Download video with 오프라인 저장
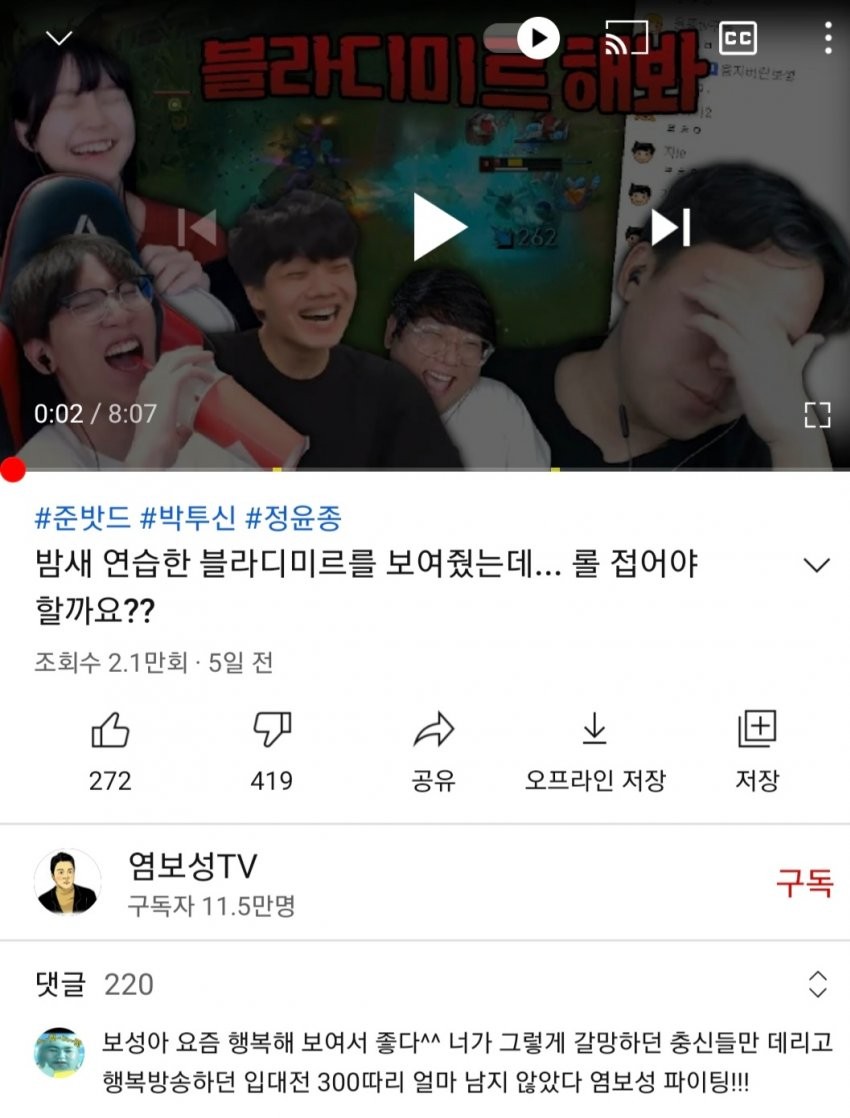850x1118 pixels. click(595, 733)
